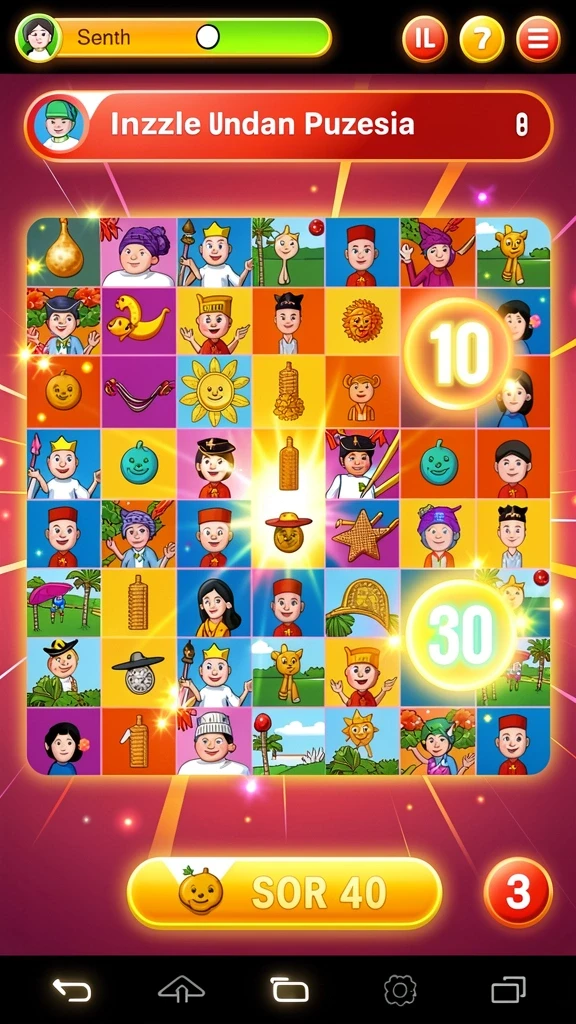Tap the SOR 40 button
Viewport: 576px width, 1024px height.
tap(284, 892)
